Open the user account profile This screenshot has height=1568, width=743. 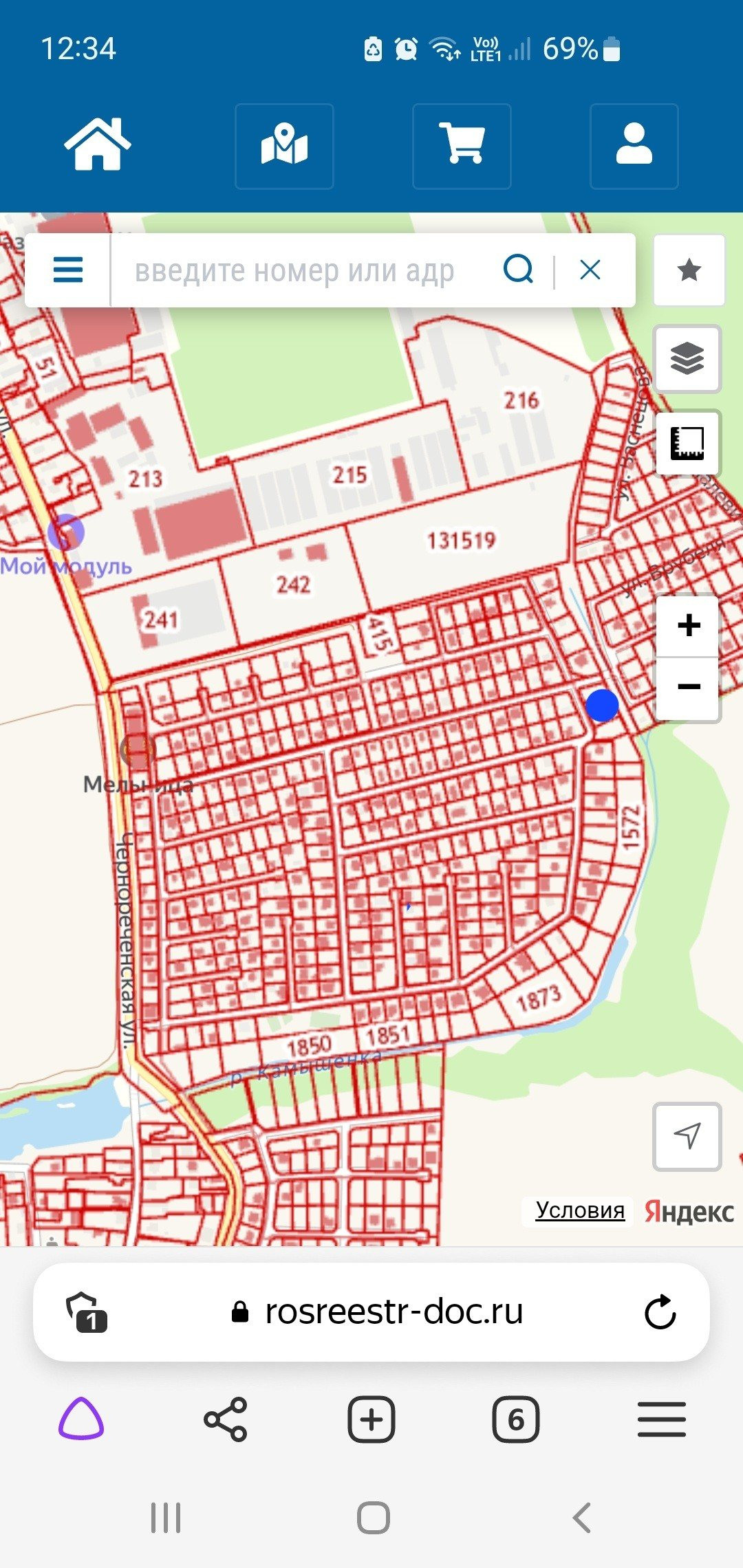[634, 146]
